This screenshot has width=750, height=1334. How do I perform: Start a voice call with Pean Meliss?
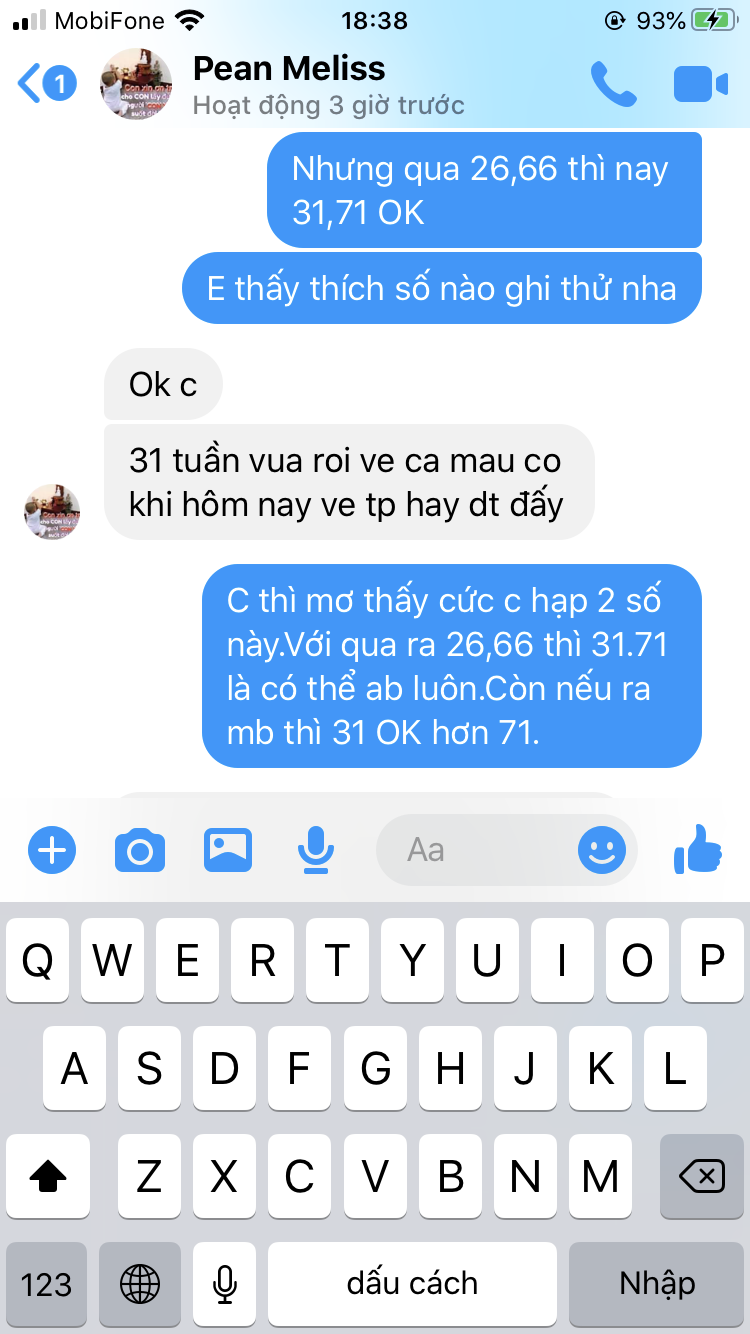(613, 84)
